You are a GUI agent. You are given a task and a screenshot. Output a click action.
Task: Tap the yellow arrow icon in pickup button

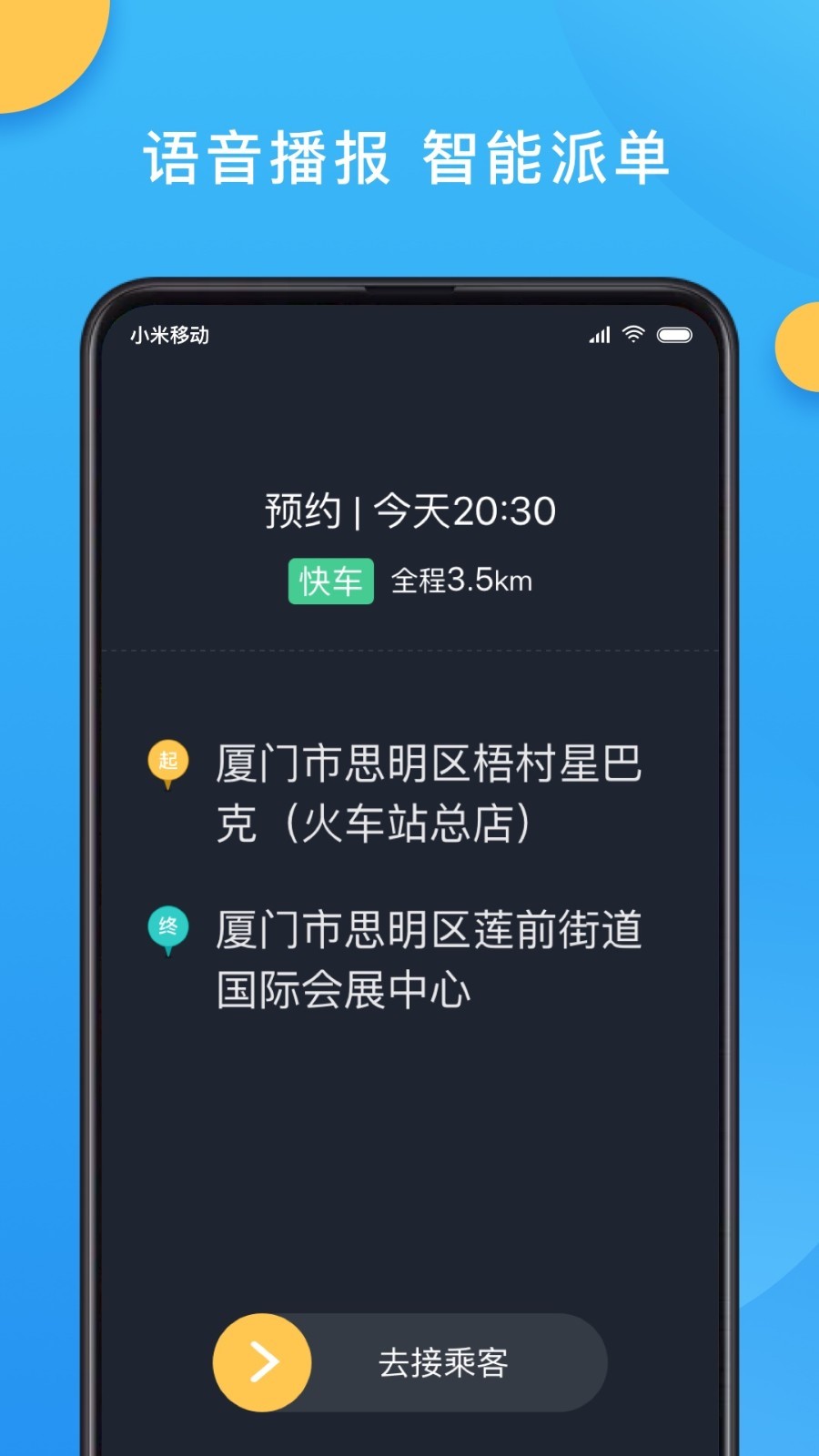[x=262, y=1362]
